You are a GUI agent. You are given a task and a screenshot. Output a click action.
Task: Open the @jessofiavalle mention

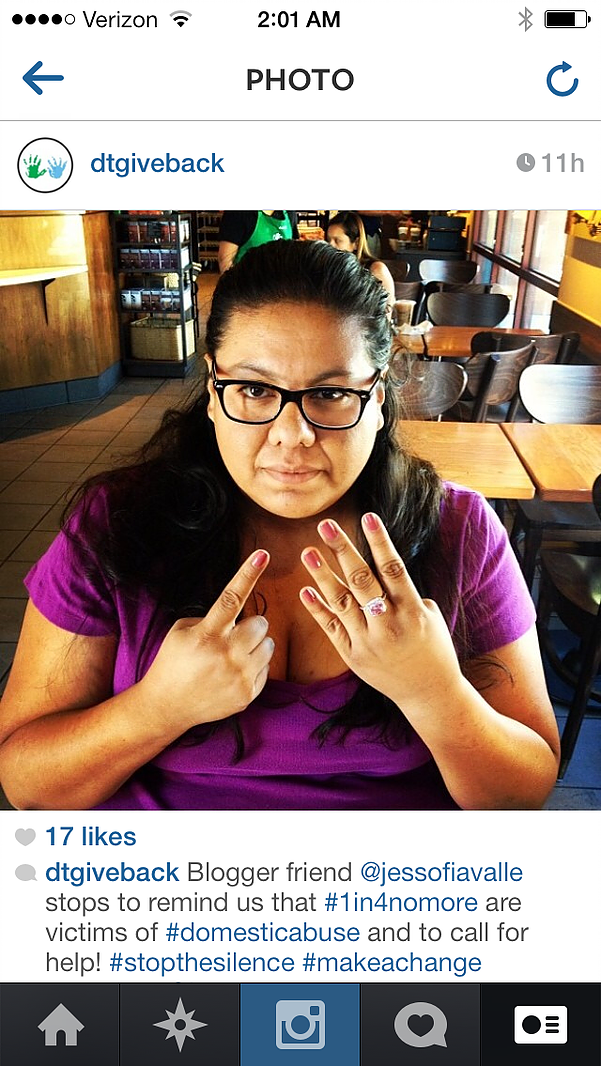(x=441, y=872)
